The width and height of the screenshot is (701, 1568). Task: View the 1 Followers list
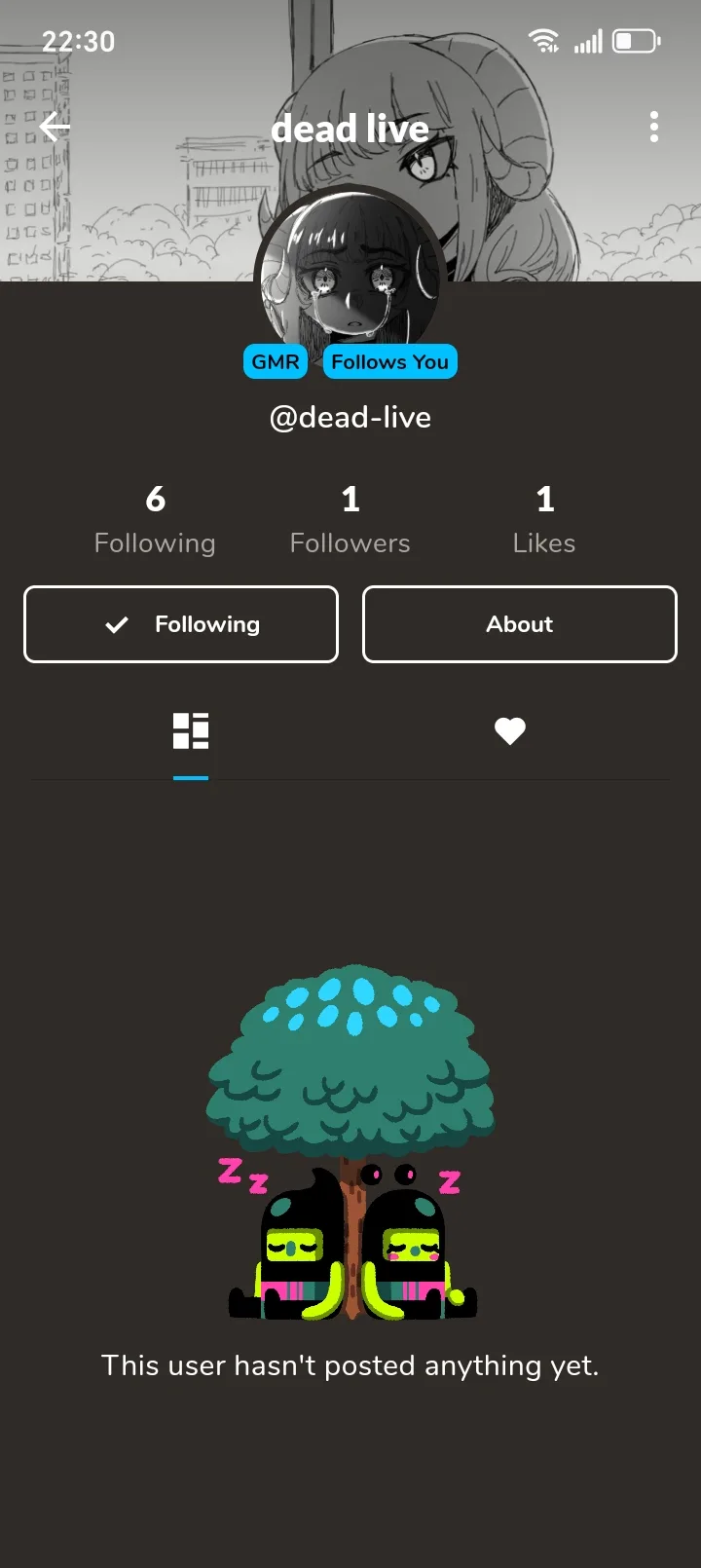pos(350,520)
